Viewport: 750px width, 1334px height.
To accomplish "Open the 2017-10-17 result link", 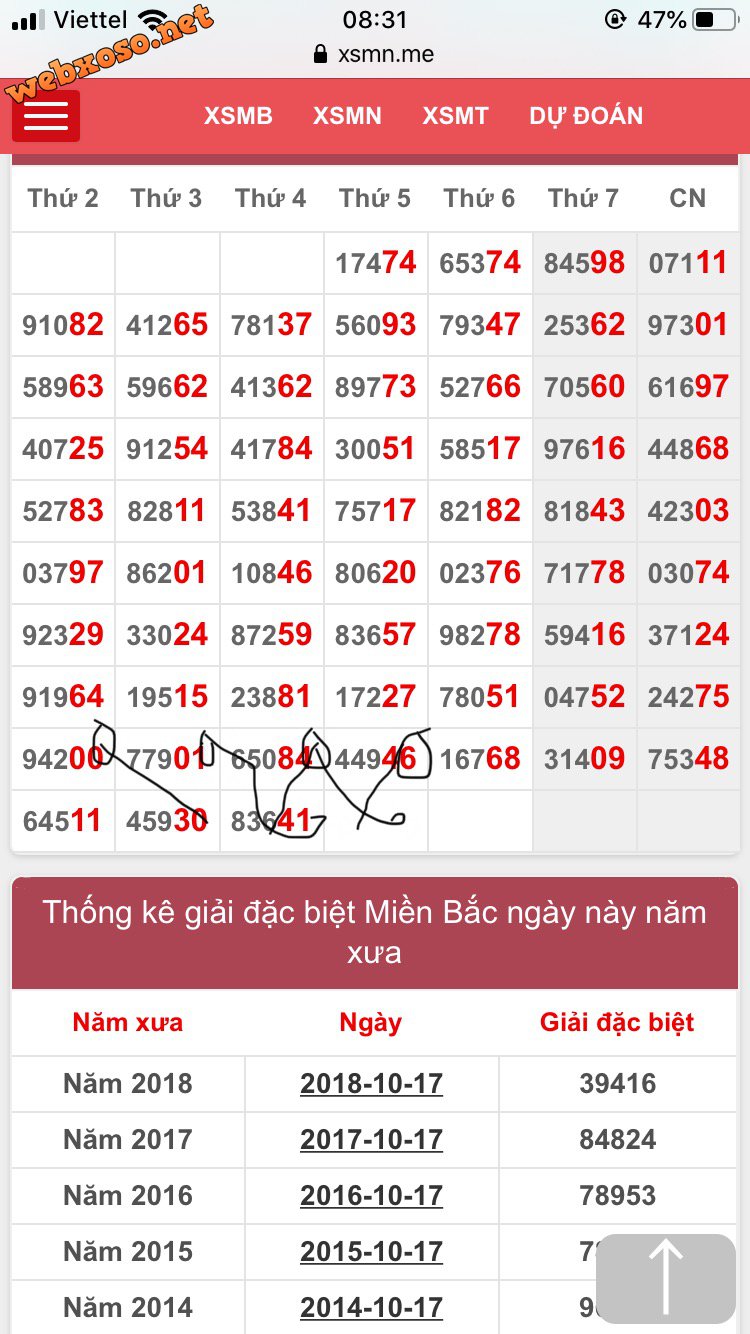I will (371, 1140).
